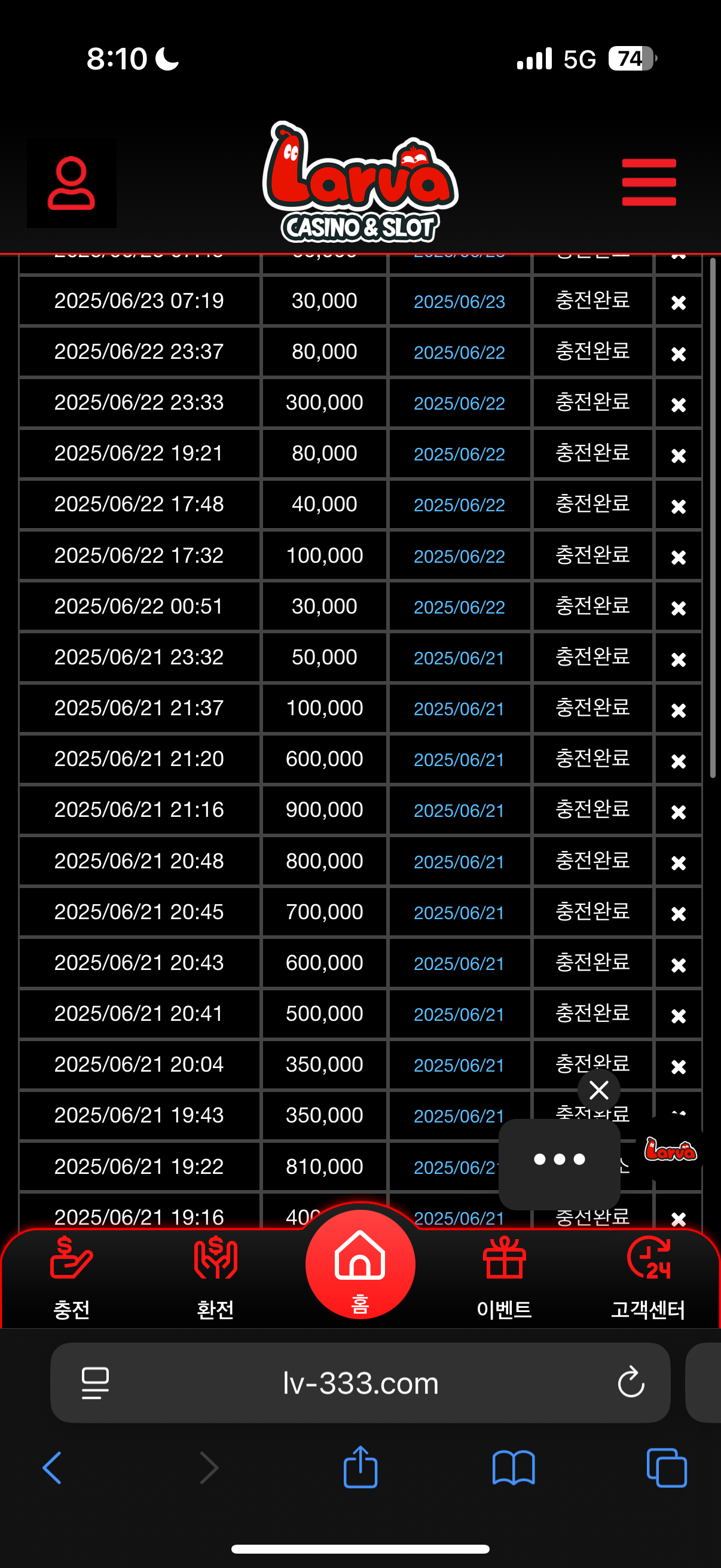This screenshot has width=721, height=1568.
Task: Go back in the browser
Action: pyautogui.click(x=53, y=1468)
